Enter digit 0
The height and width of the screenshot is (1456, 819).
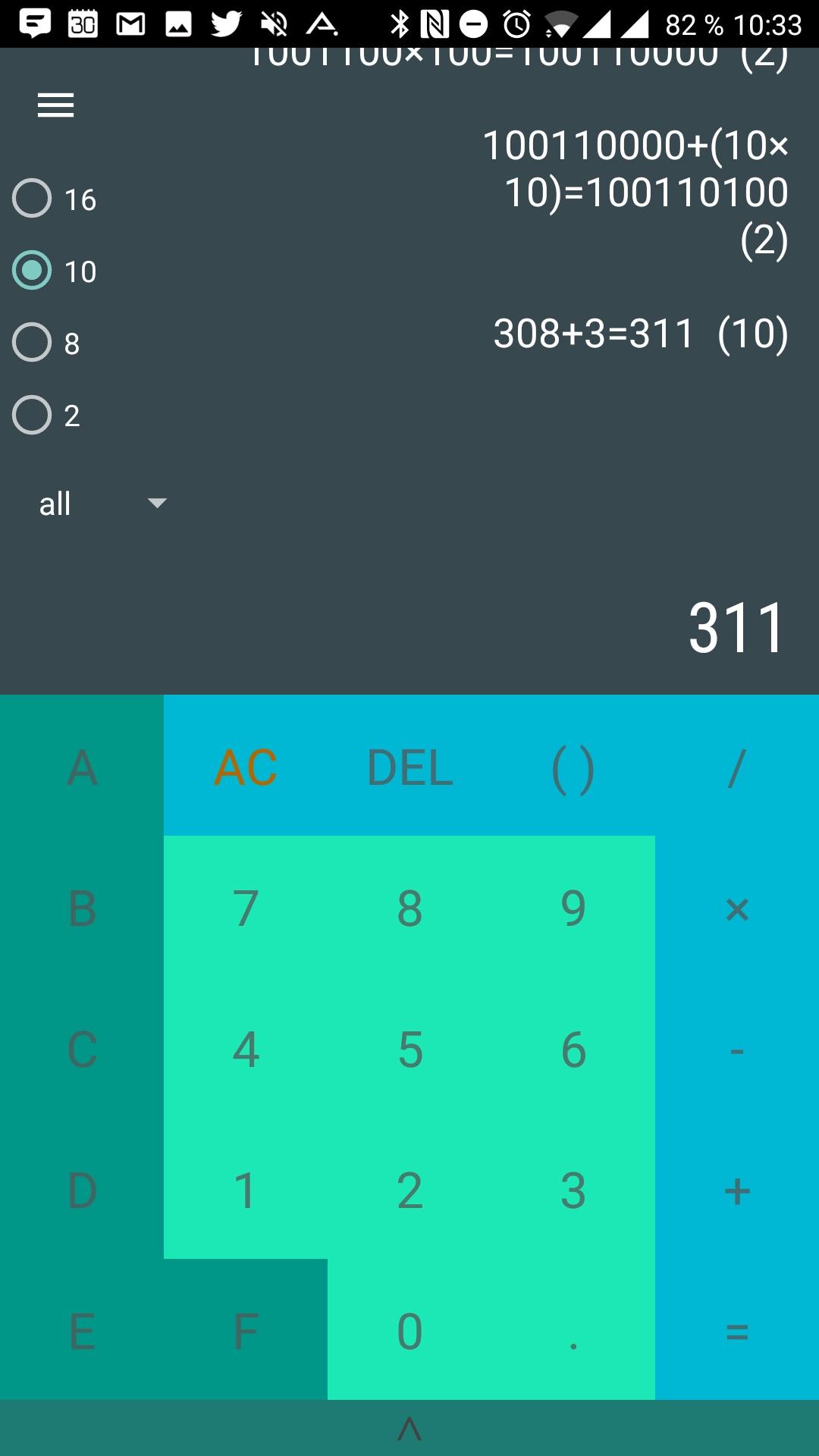click(409, 1330)
